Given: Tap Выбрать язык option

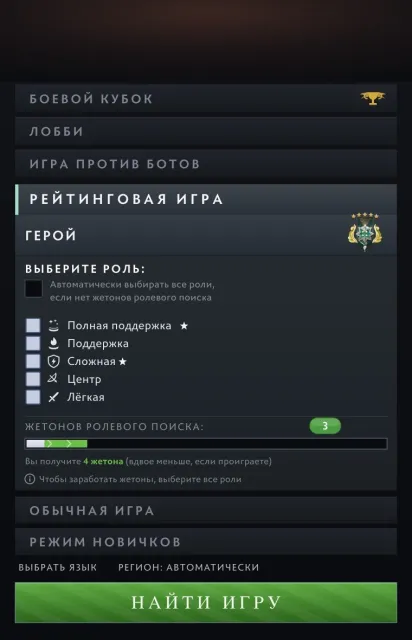Looking at the screenshot, I should 58,567.
